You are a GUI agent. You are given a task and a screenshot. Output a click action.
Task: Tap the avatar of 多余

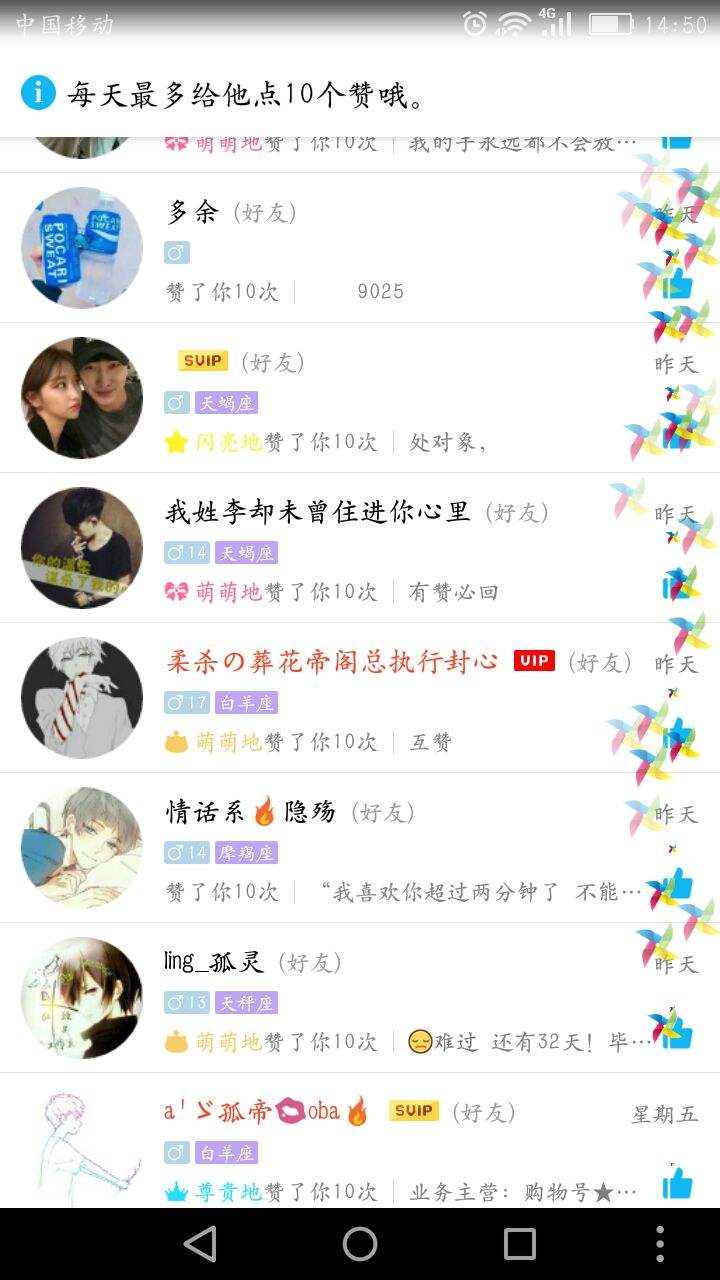(x=82, y=248)
